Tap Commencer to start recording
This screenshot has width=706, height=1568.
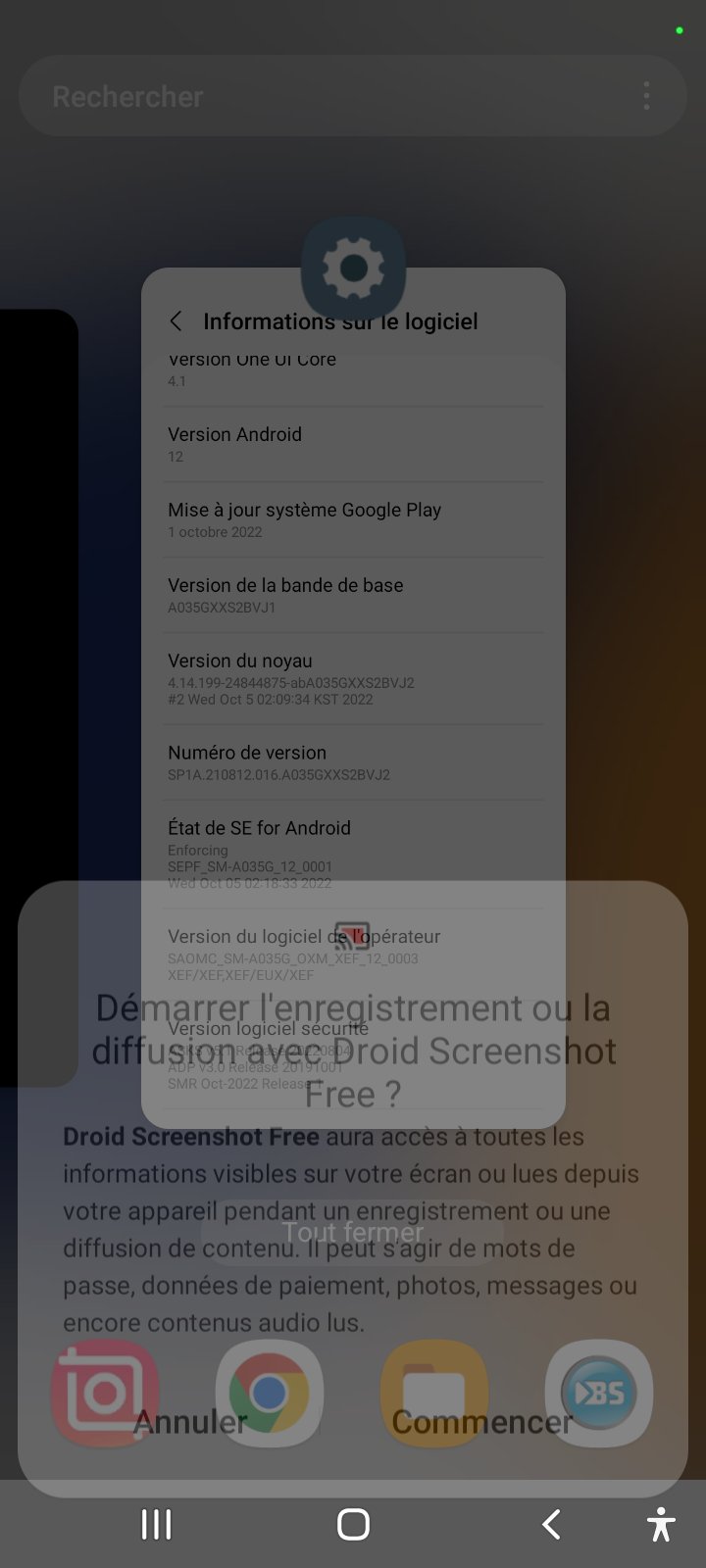point(482,1421)
